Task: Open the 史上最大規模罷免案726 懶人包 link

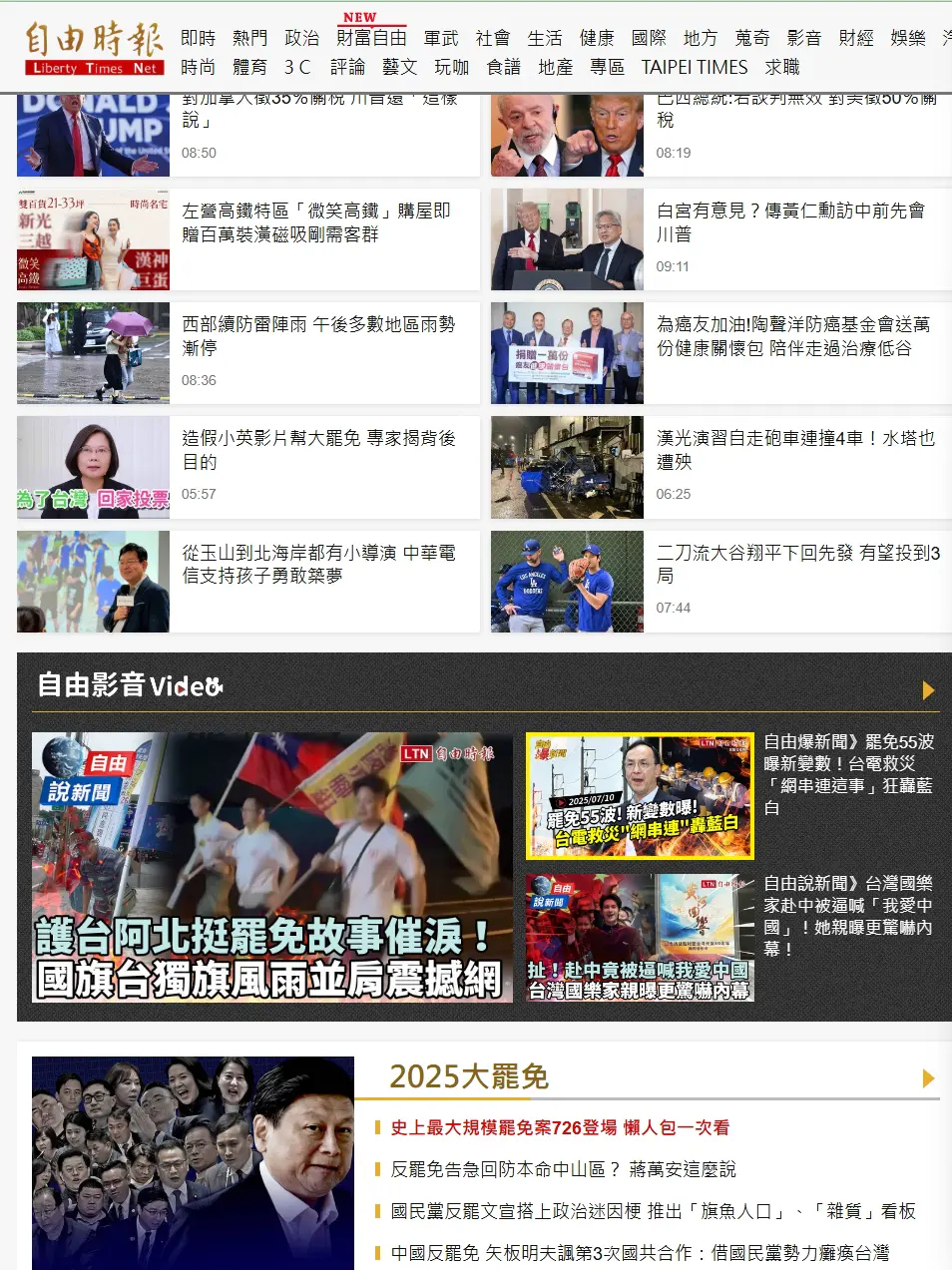Action: coord(559,1127)
